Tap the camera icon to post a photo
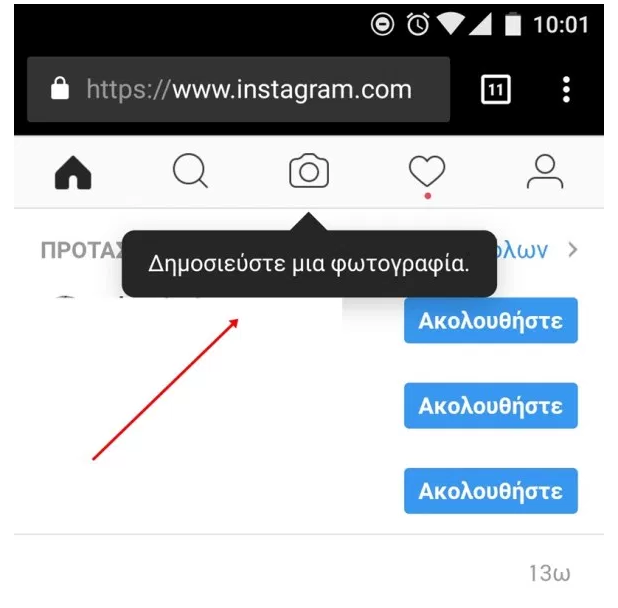The height and width of the screenshot is (608, 618). pos(309,172)
